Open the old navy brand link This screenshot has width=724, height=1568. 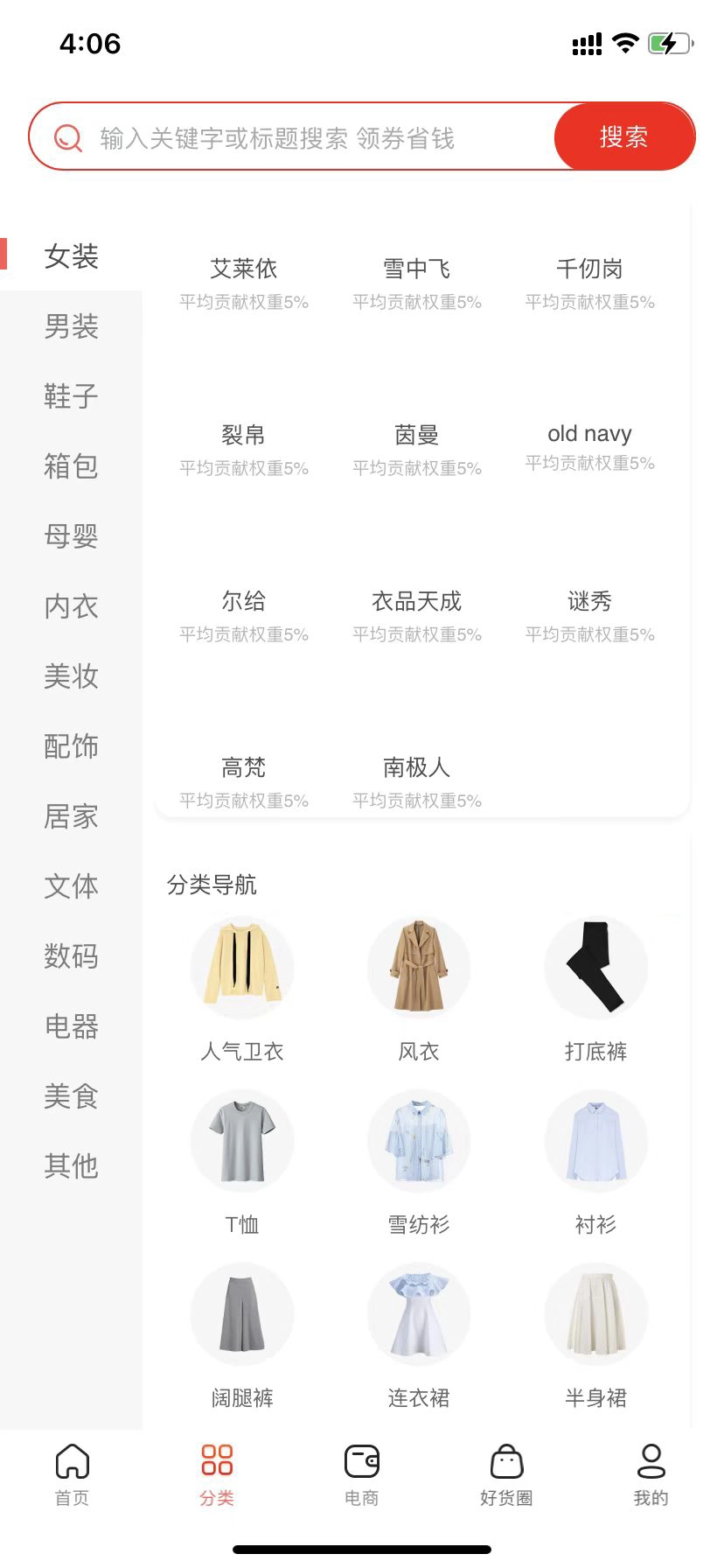590,434
